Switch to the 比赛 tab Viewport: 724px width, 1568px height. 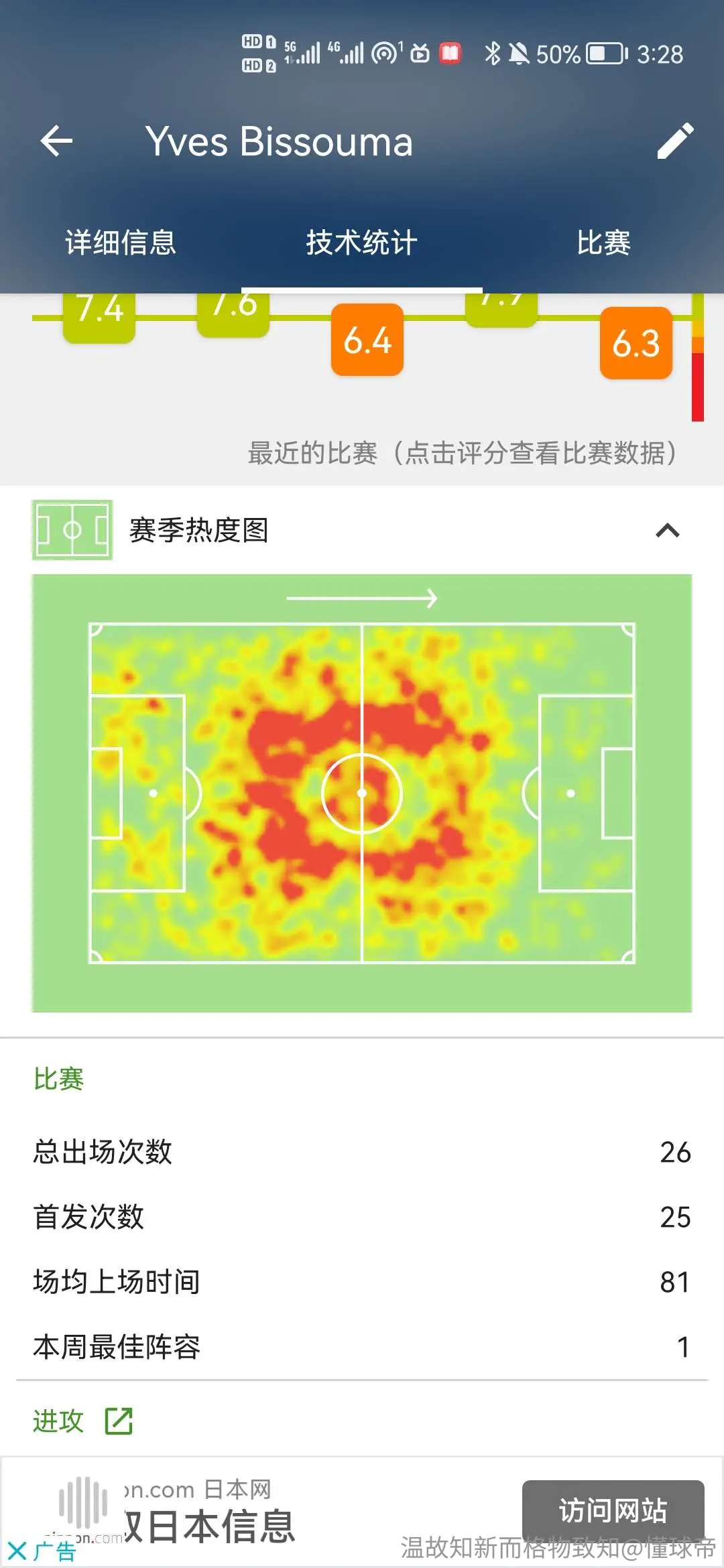(x=603, y=243)
